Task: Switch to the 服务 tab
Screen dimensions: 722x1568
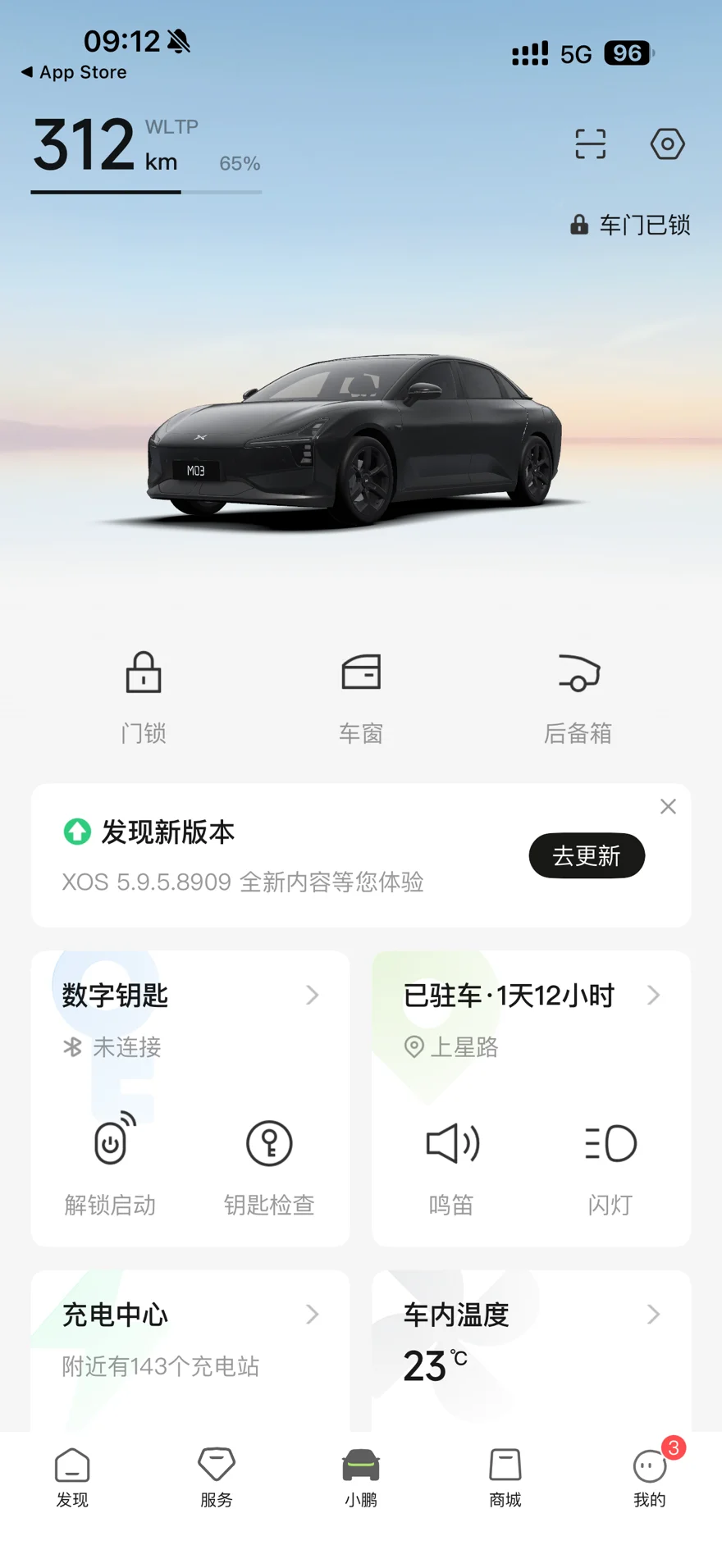Action: point(217,1477)
